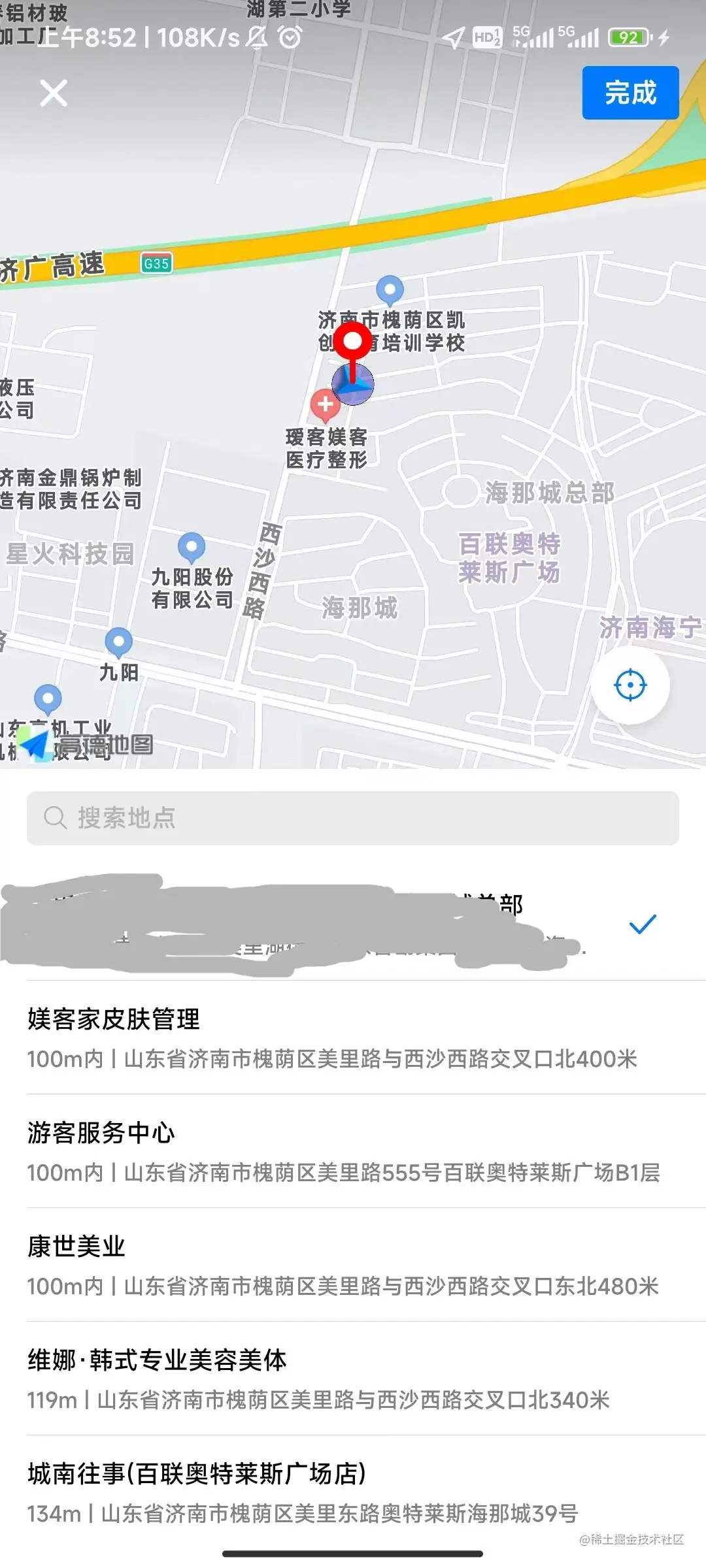Select the checkmarked first location result
Image resolution: width=706 pixels, height=1568 pixels.
click(353, 921)
